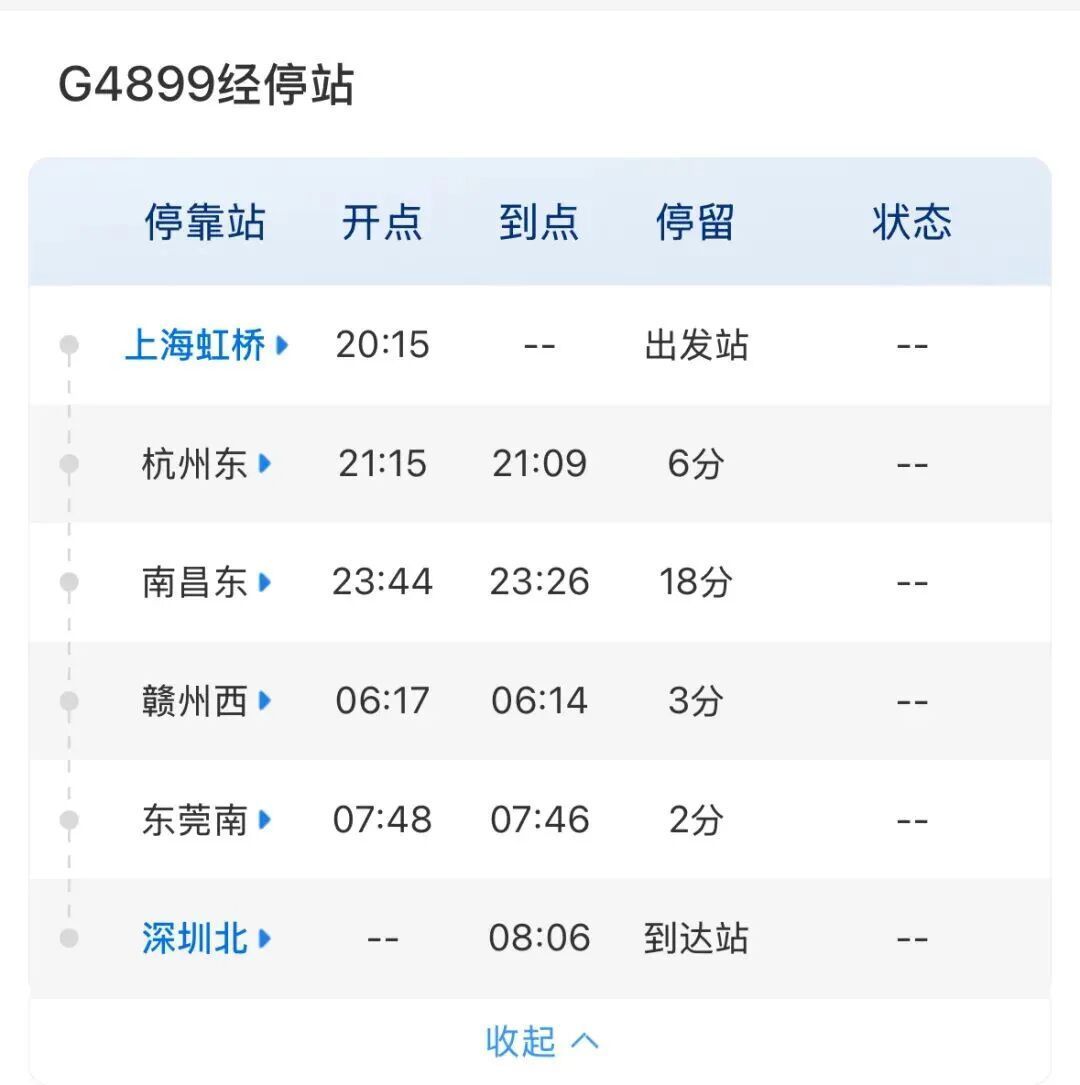Open 深圳北 station details

[x=205, y=939]
